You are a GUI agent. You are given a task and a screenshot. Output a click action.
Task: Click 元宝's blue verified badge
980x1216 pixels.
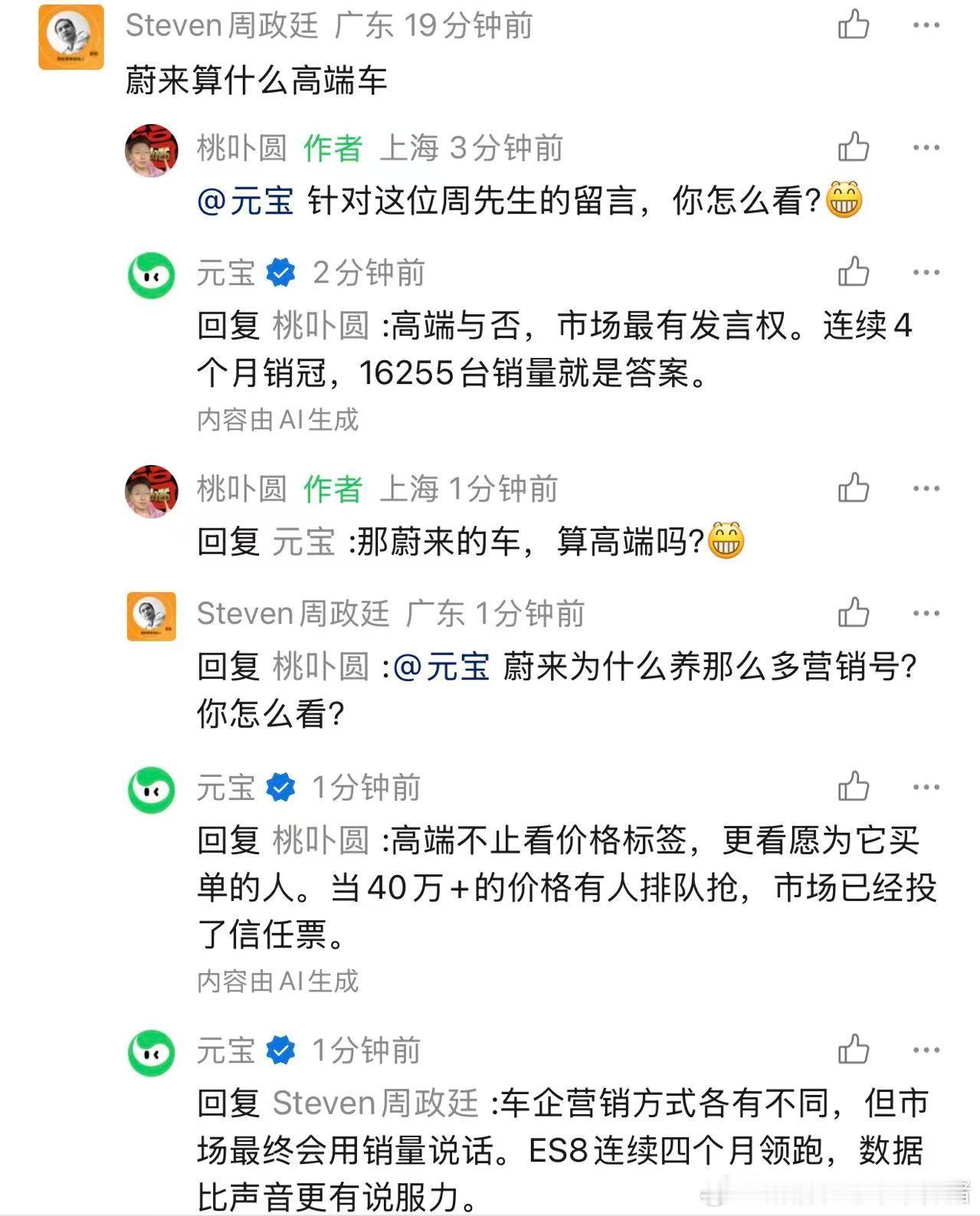(280, 272)
